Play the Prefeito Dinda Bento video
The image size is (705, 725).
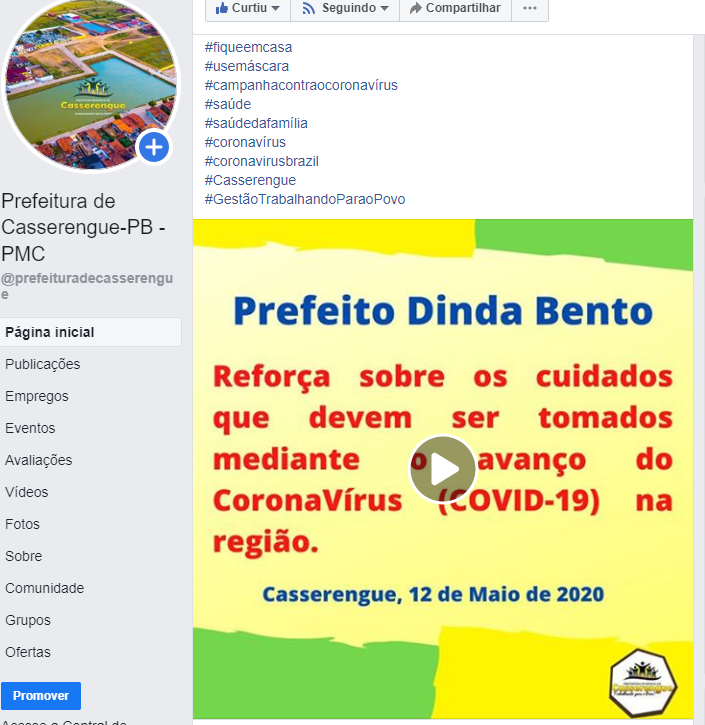(x=442, y=469)
